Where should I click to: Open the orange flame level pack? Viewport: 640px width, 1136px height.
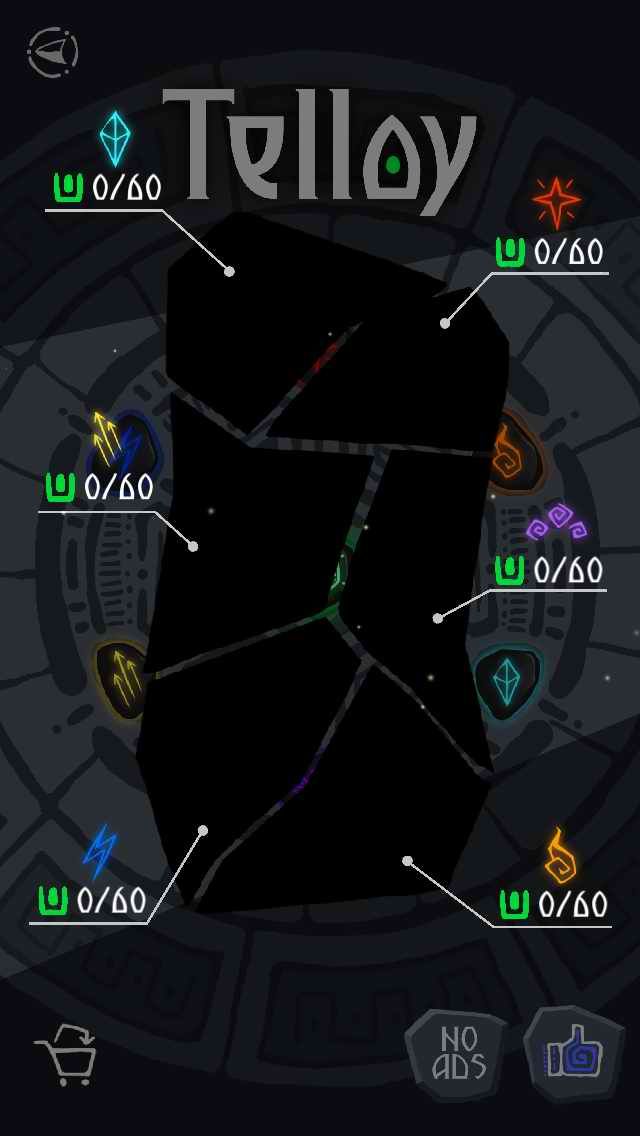coord(560,856)
